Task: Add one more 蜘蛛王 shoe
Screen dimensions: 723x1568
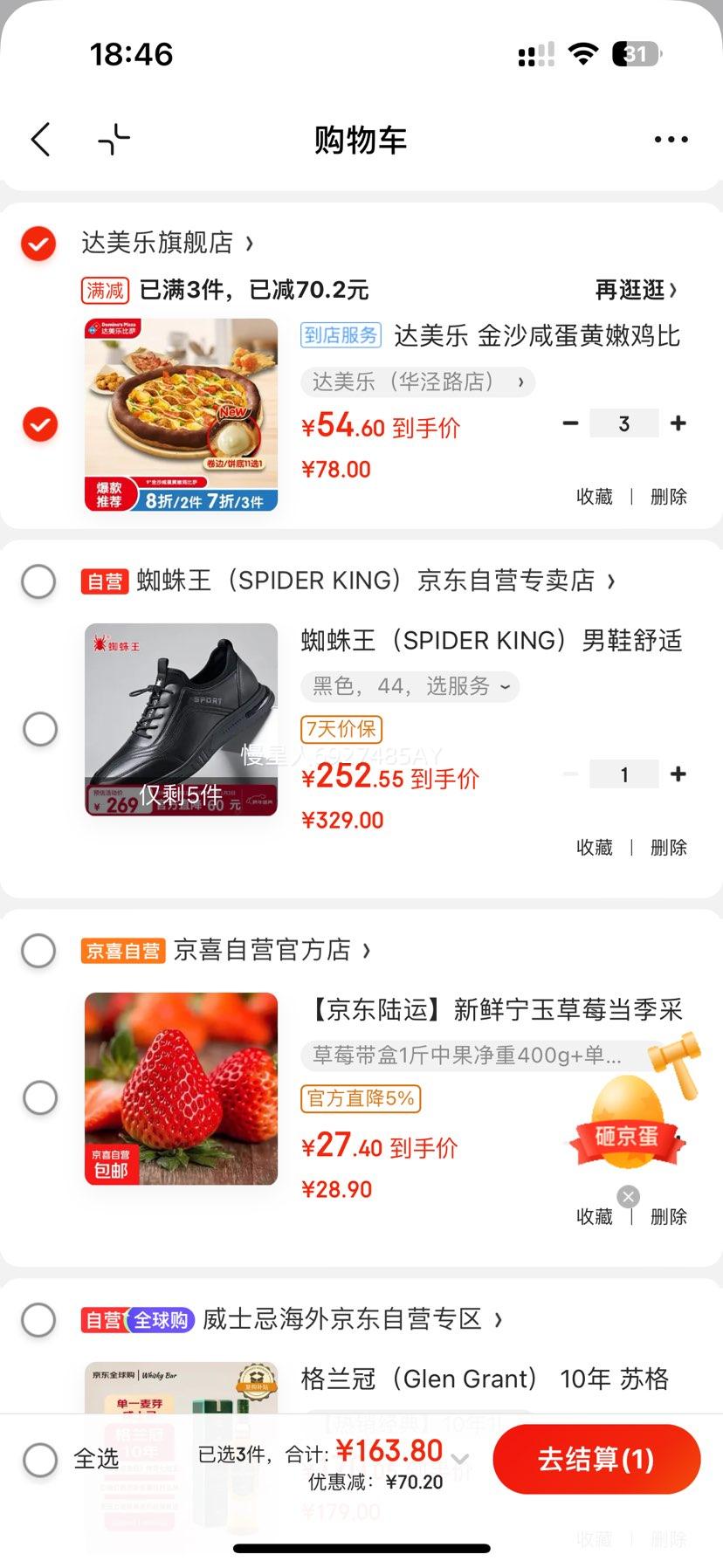Action: click(x=678, y=774)
